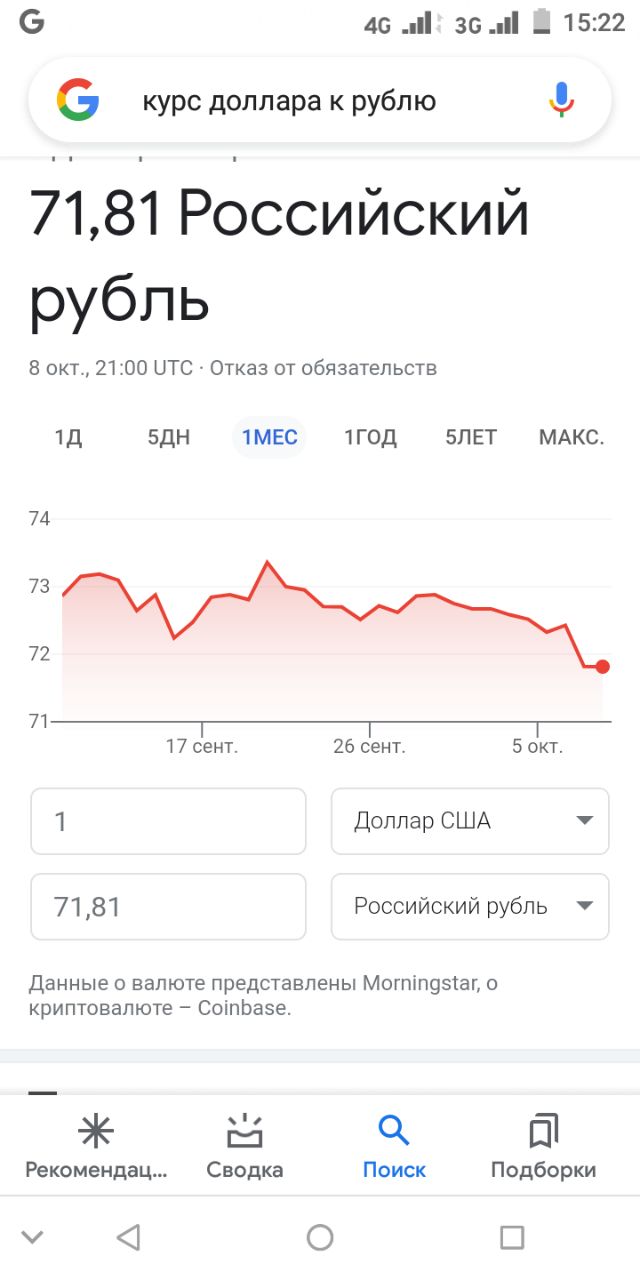Open the Отказ от обязательств disclaimer
Screen dimensions: 640x1280
324,368
